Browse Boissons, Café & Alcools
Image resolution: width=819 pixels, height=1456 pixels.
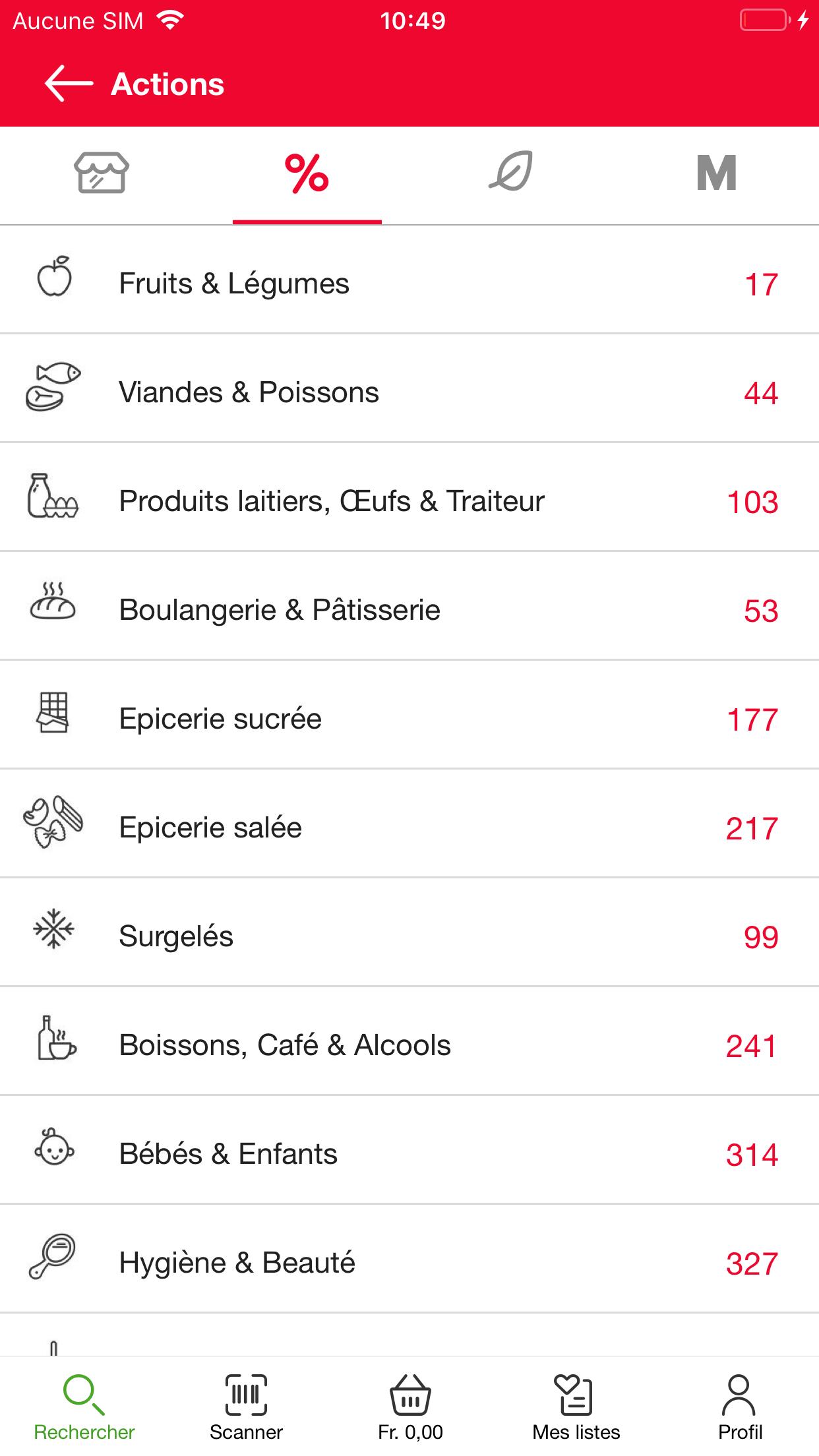pos(409,1045)
